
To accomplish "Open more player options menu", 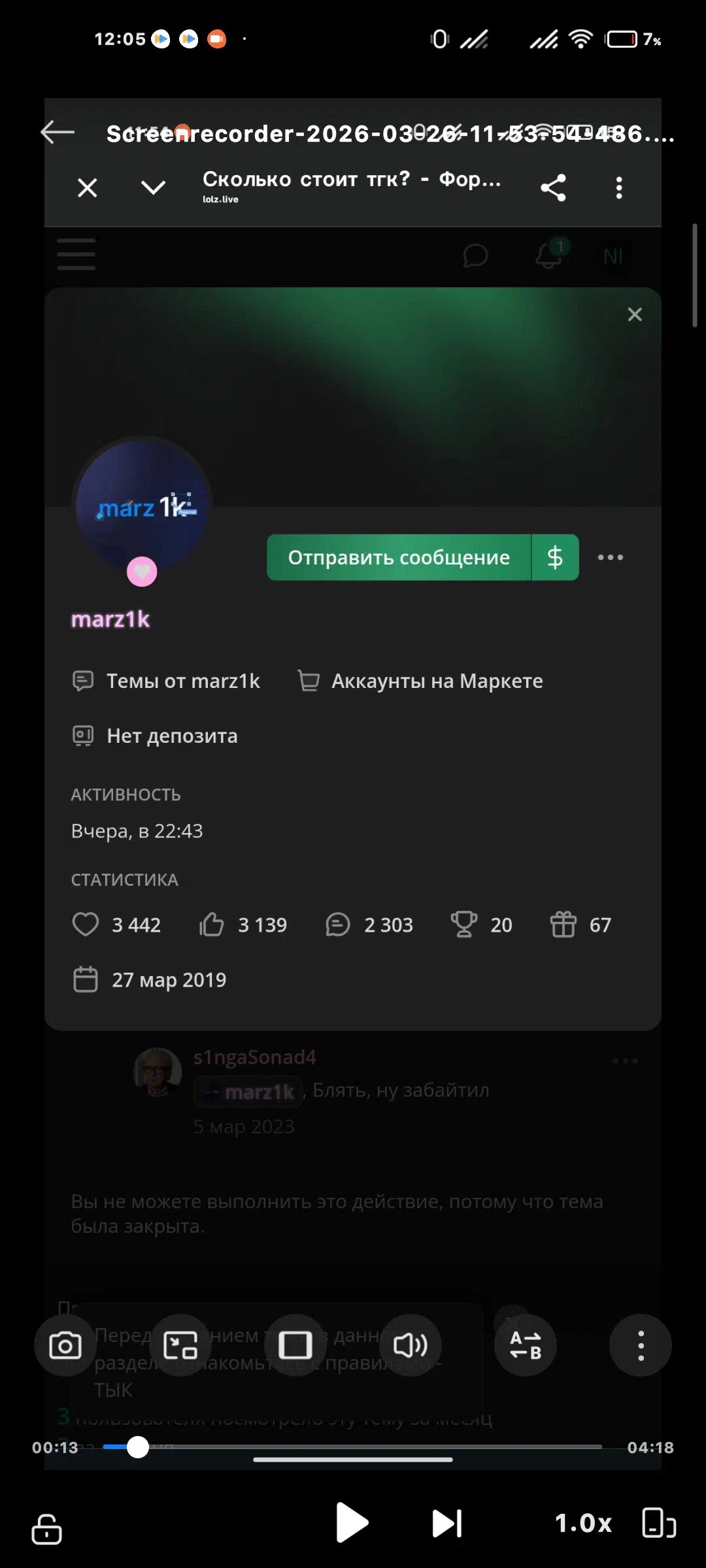I will (641, 1345).
